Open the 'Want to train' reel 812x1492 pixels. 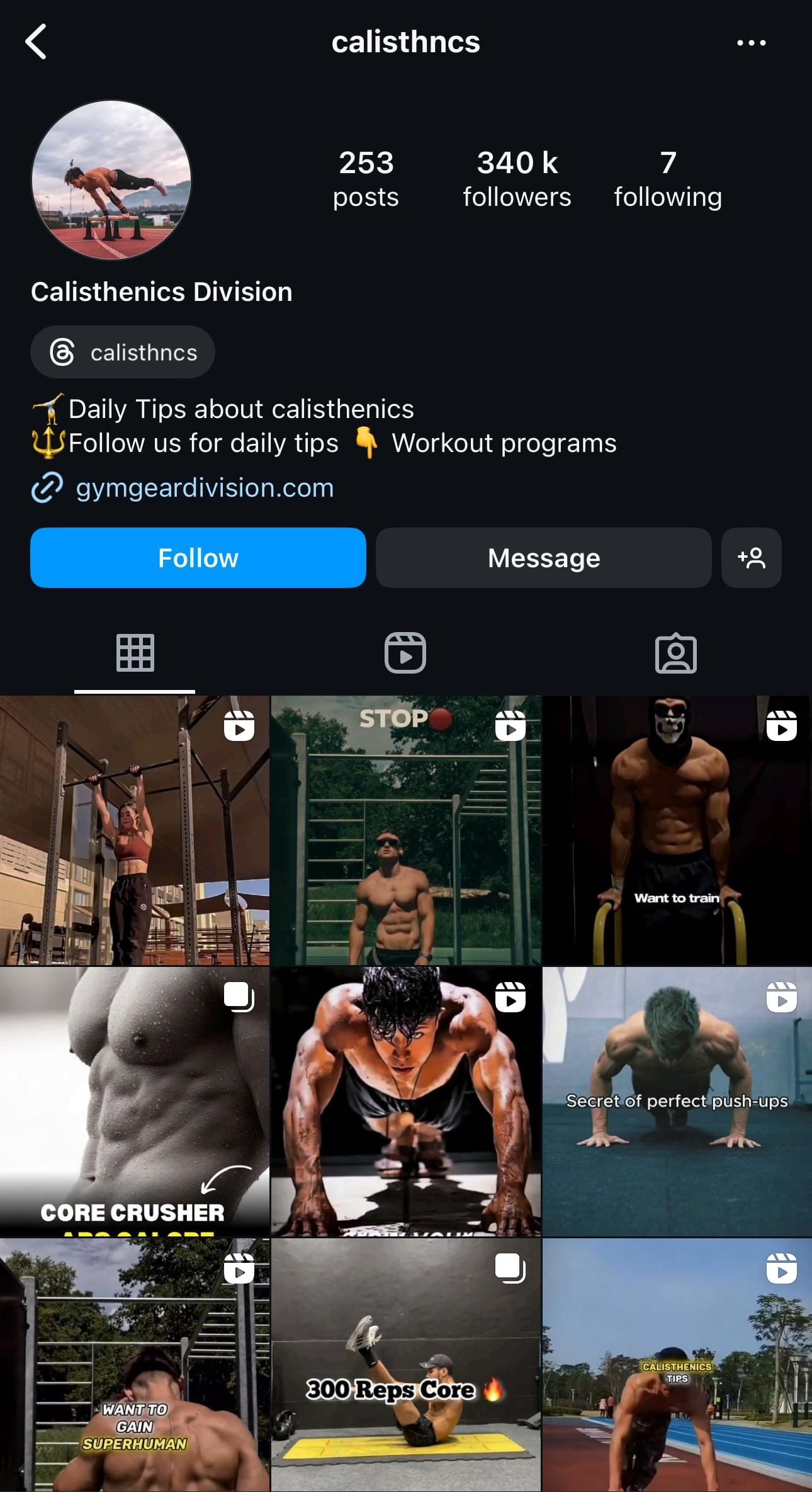coord(677,831)
